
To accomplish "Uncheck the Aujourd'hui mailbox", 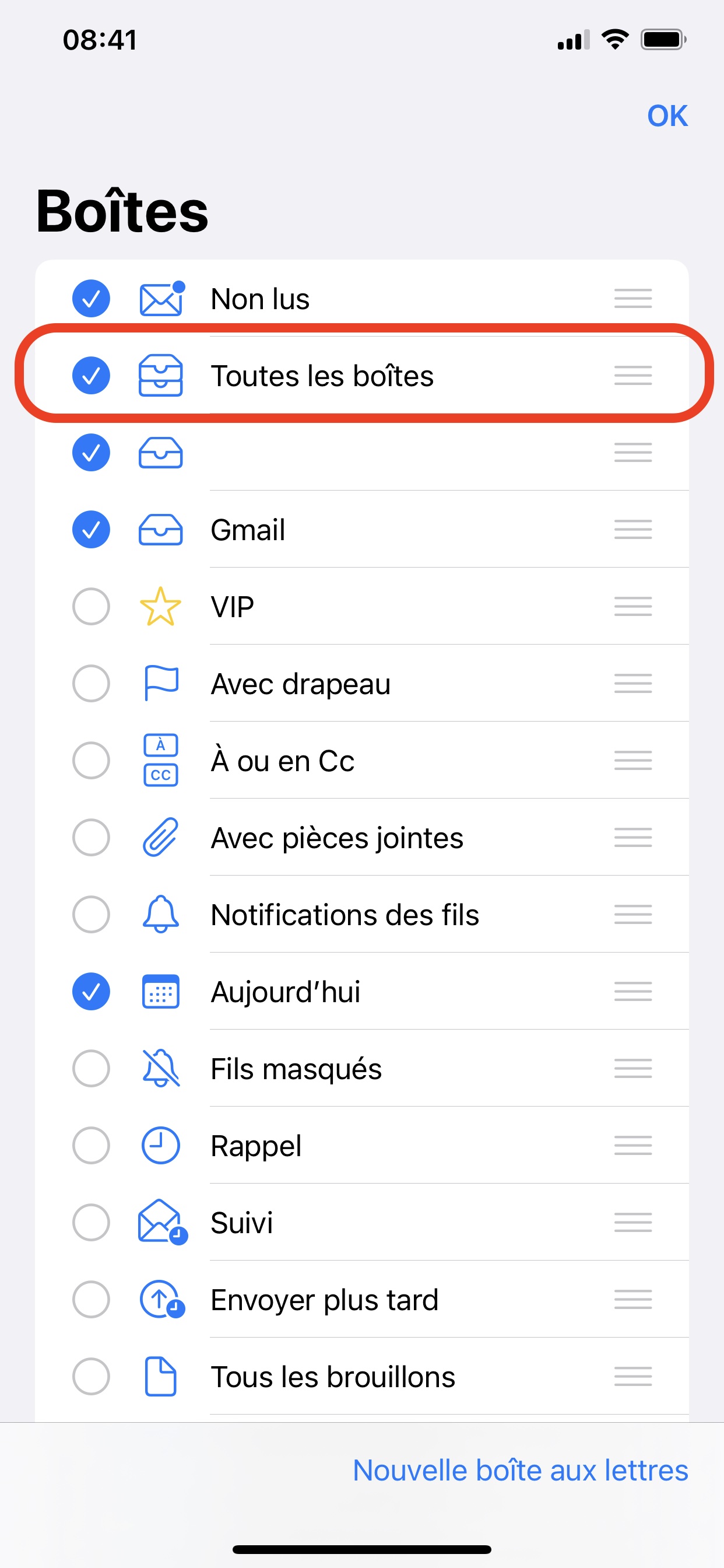I will (92, 992).
